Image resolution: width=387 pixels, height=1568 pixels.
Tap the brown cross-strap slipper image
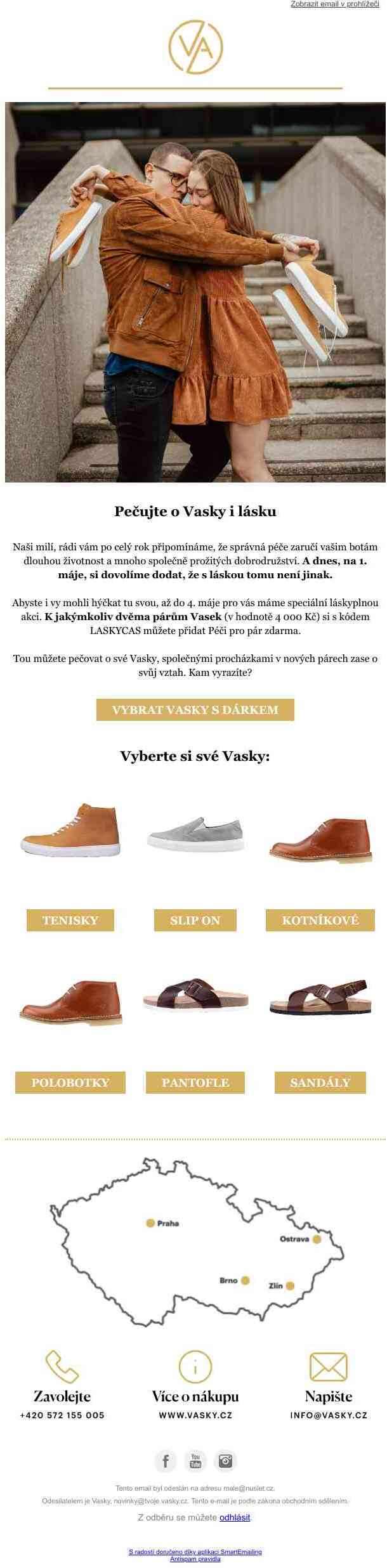coord(195,995)
